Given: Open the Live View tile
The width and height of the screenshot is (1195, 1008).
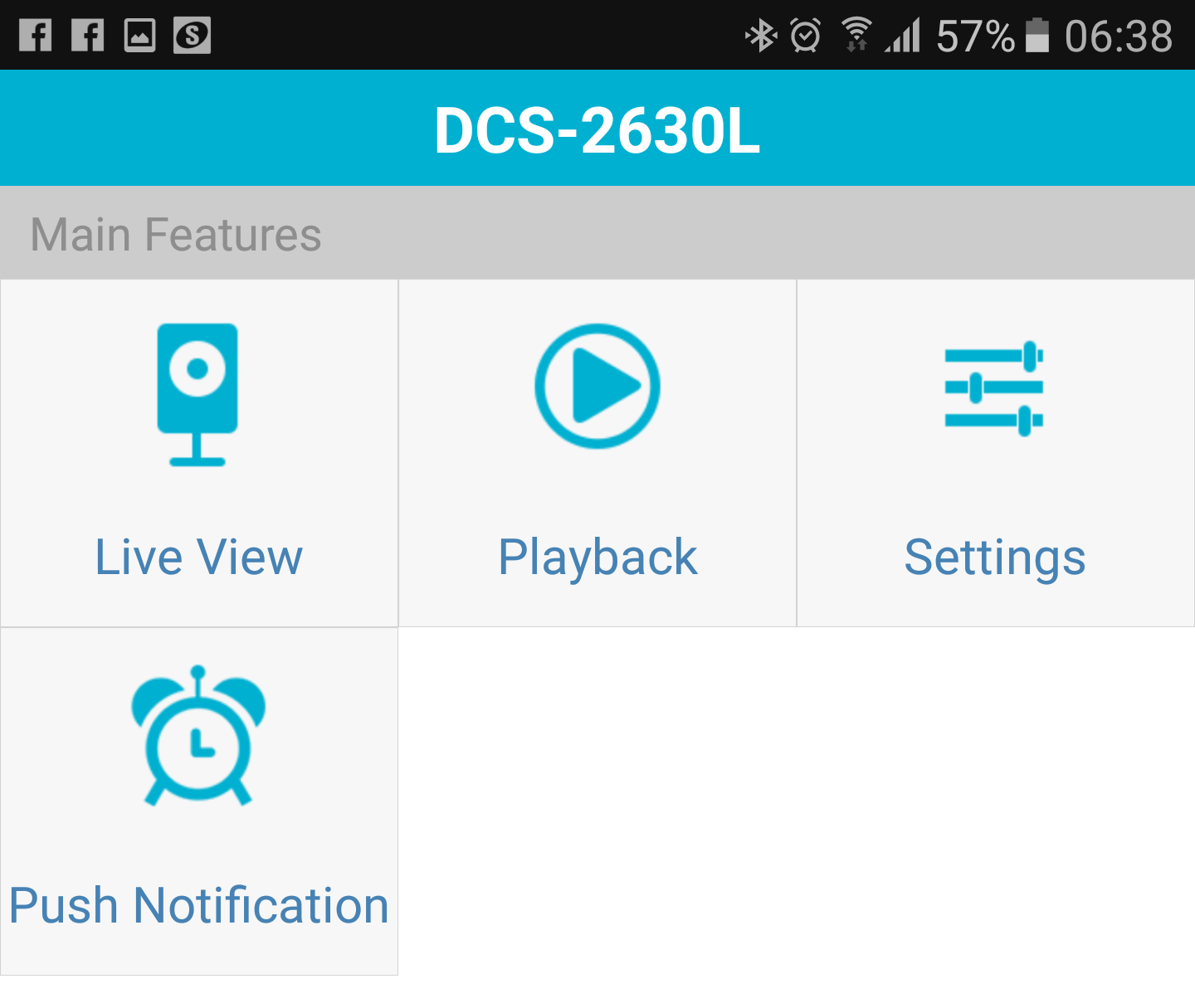Looking at the screenshot, I should pos(199,452).
